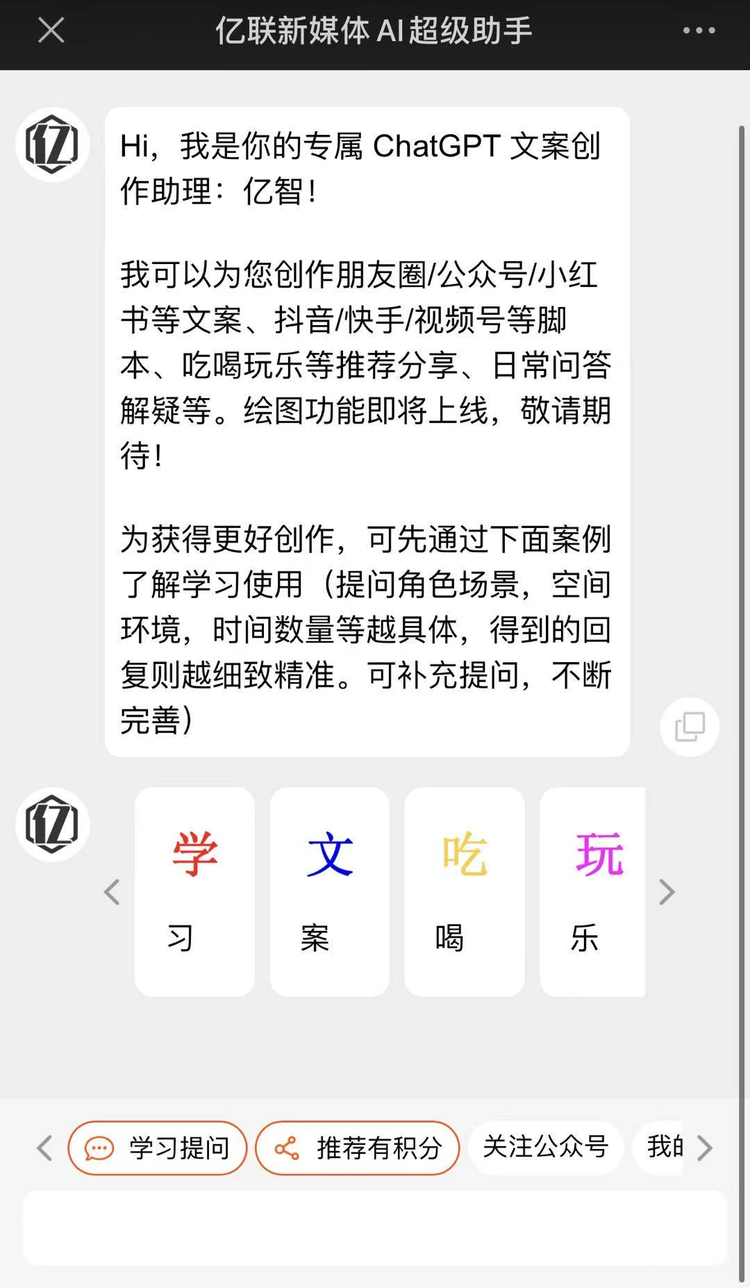Tap the 关注公众号 chip
The width and height of the screenshot is (750, 1288).
[x=545, y=1147]
